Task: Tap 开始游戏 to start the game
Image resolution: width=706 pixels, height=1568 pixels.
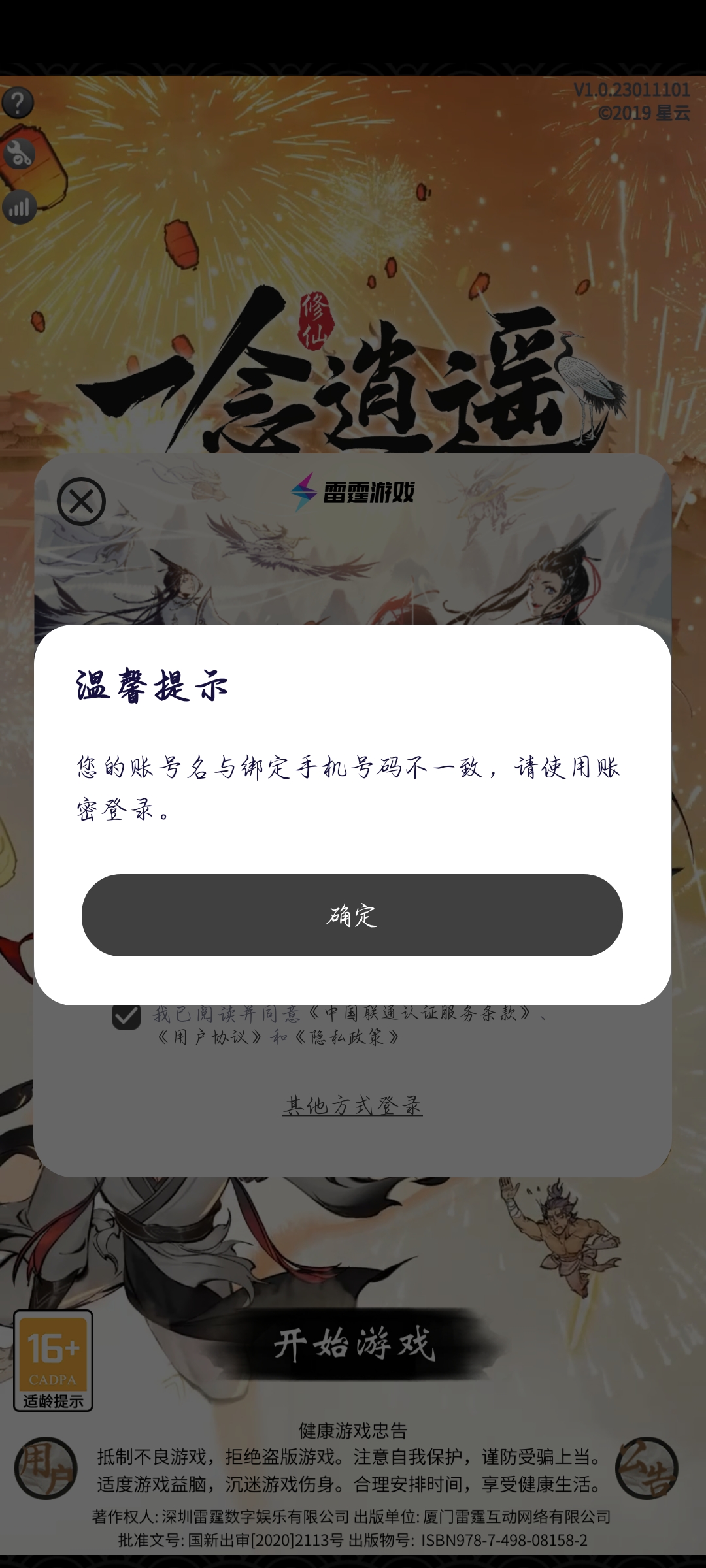Action: pos(353,1345)
